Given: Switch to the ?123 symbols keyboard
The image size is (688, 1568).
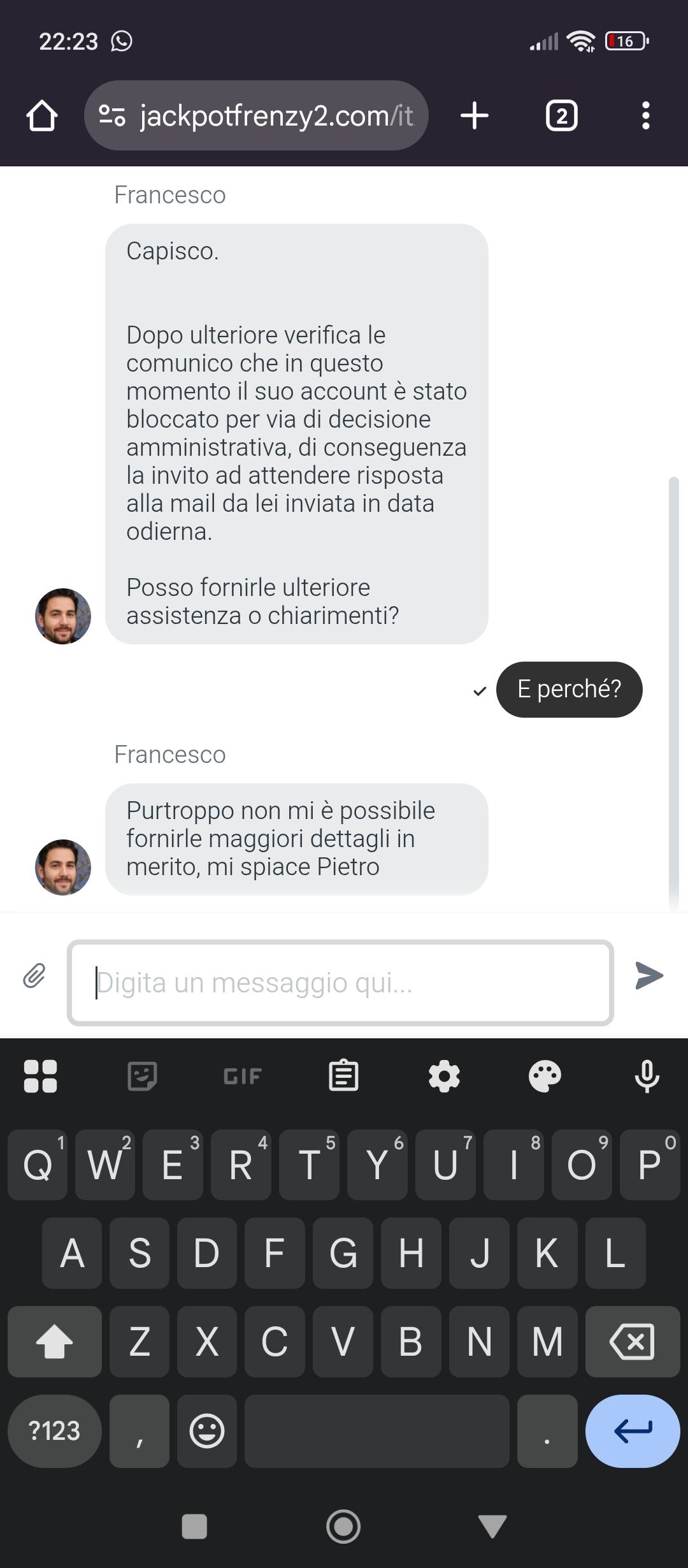Looking at the screenshot, I should pyautogui.click(x=54, y=1431).
